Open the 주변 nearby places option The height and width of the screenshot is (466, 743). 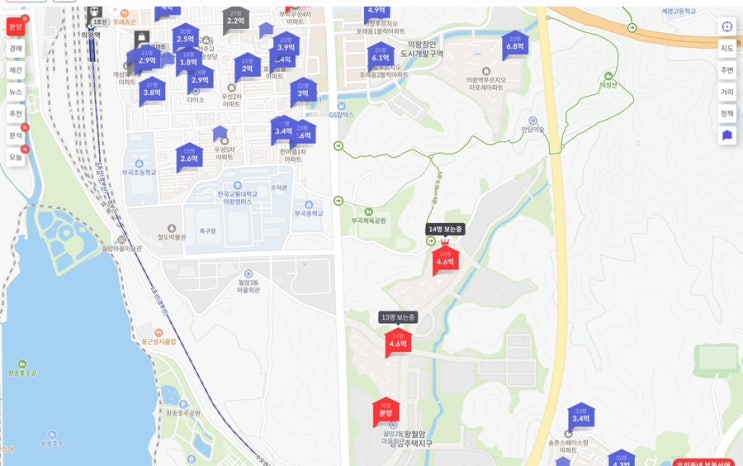coord(727,70)
